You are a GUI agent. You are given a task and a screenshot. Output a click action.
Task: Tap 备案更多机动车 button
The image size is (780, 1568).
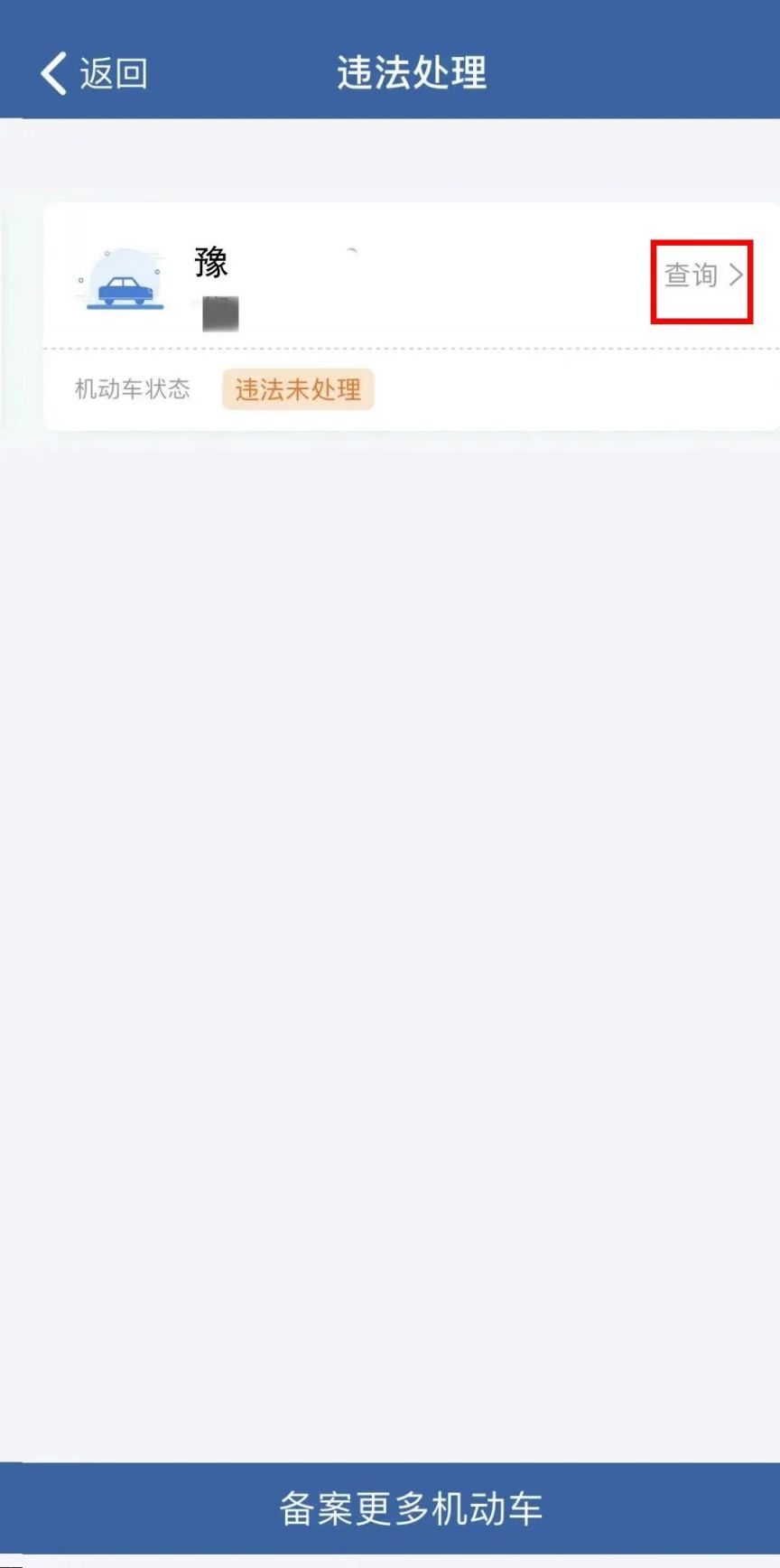click(410, 1508)
